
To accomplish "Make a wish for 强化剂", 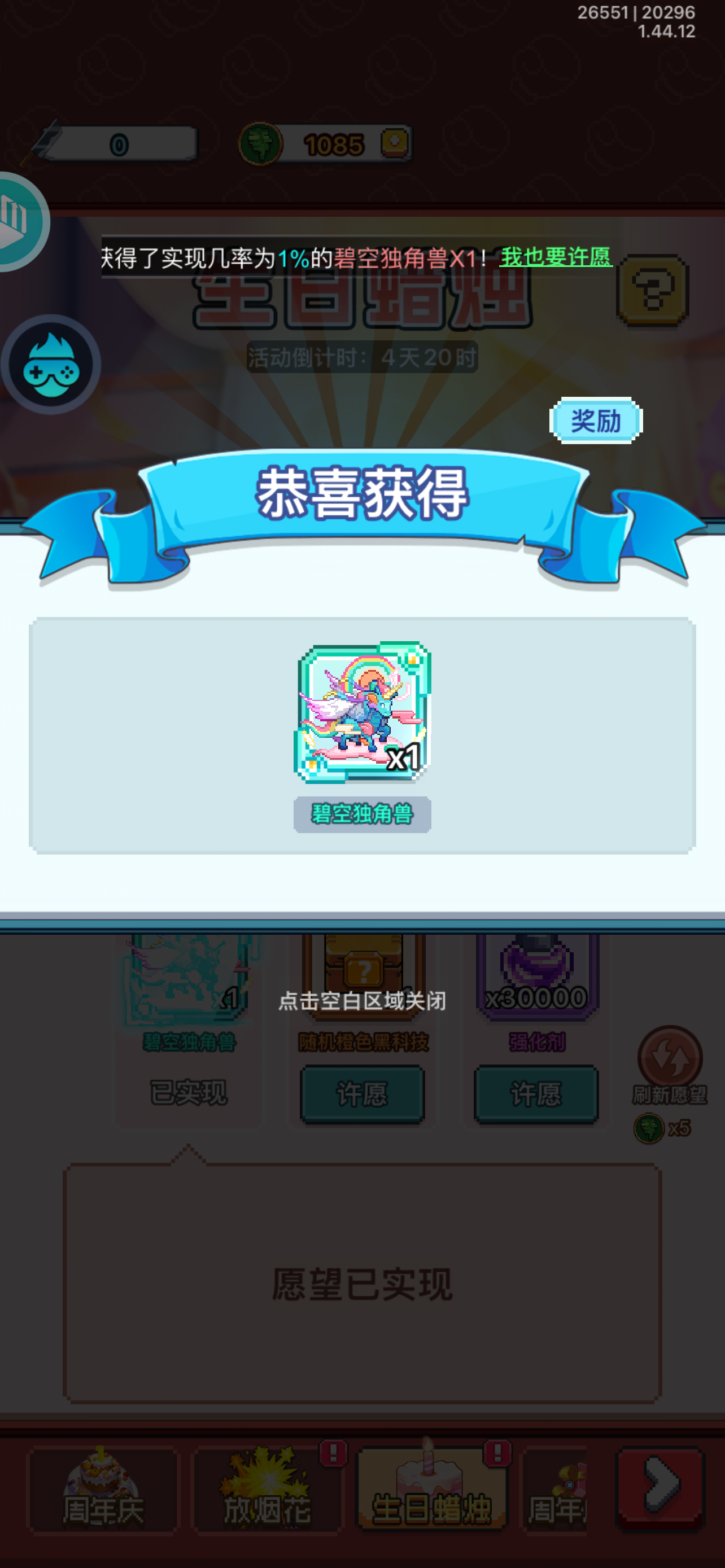I will pyautogui.click(x=536, y=1094).
